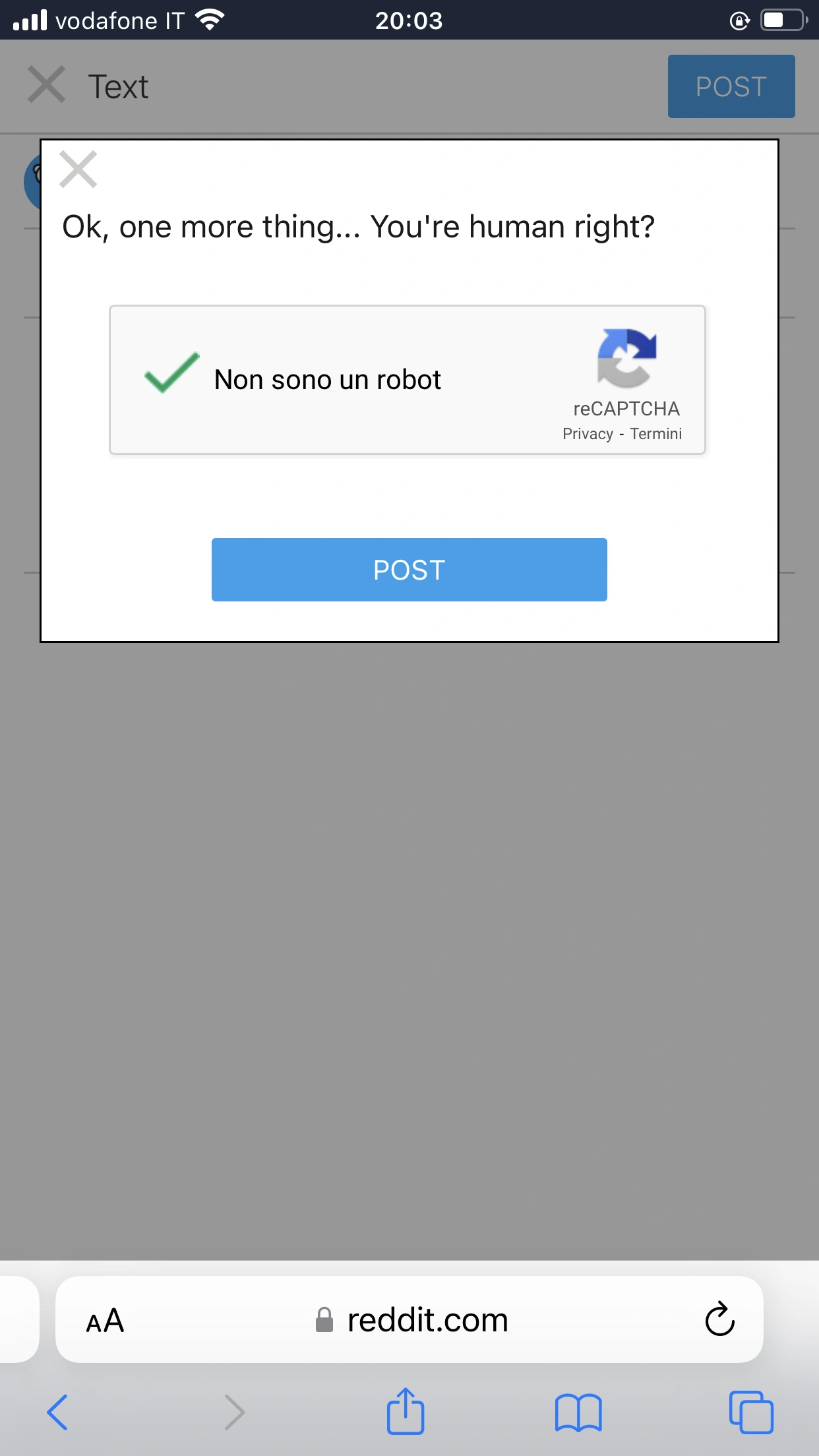Open the reCAPTCHA Termini link
Screen dimensions: 819x1456
[655, 434]
